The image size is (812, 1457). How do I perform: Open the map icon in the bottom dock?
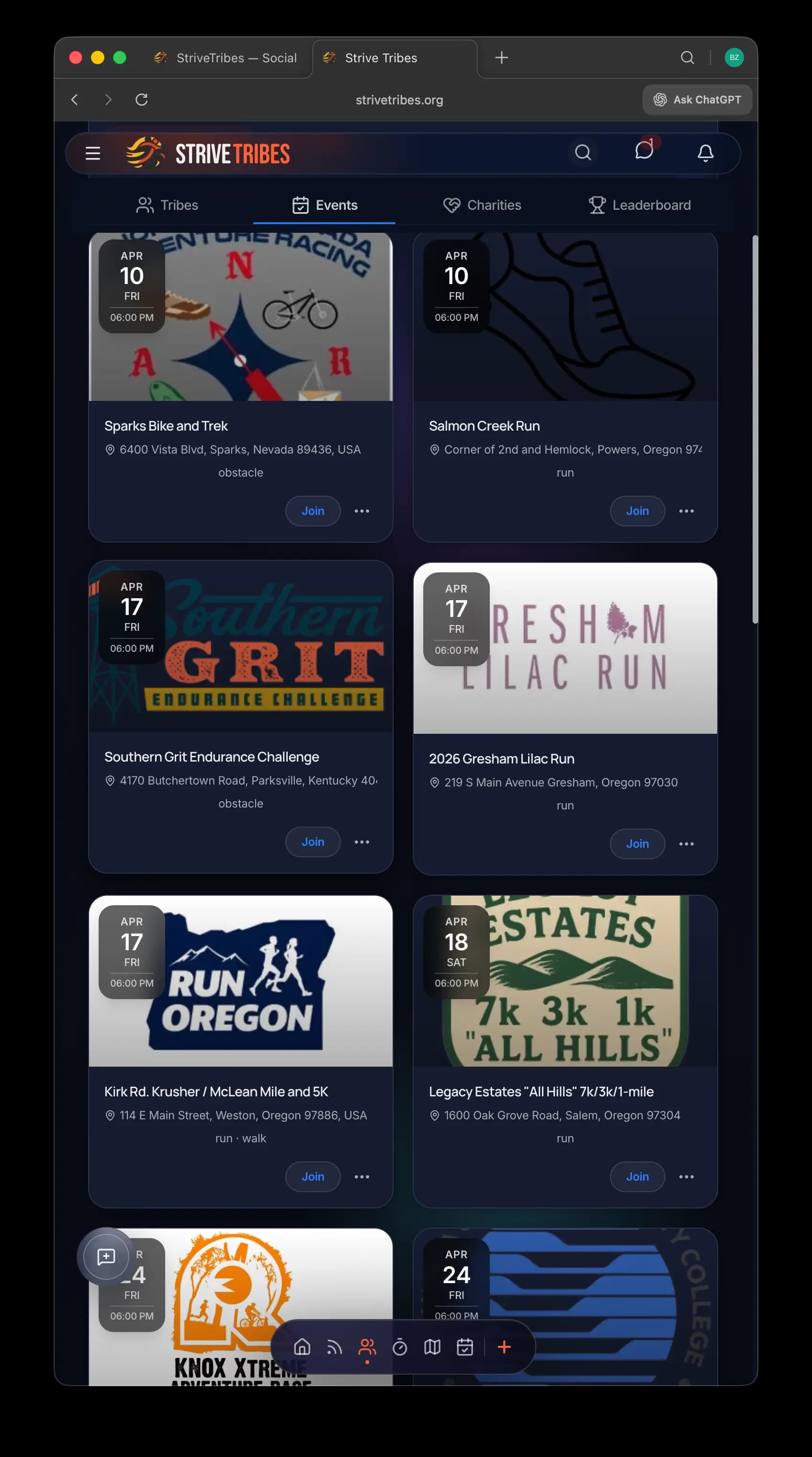(x=432, y=1347)
